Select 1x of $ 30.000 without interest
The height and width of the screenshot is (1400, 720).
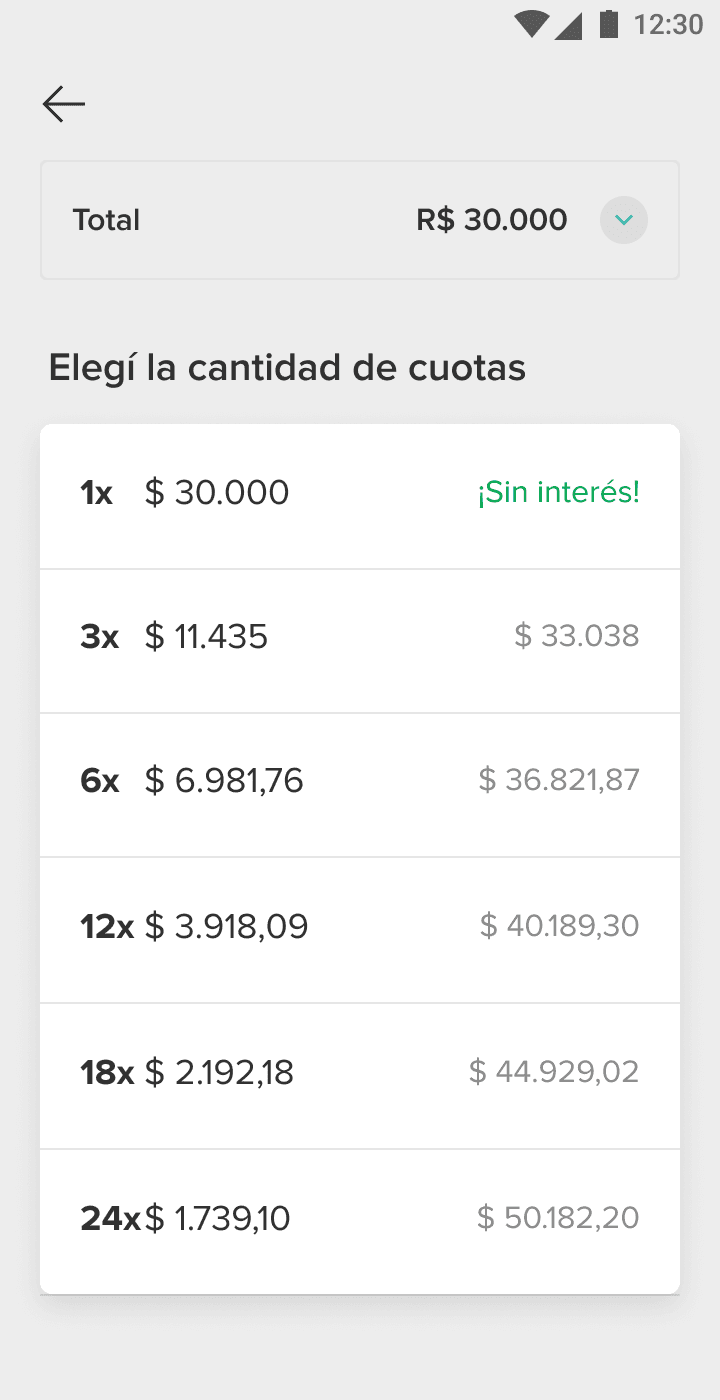click(x=360, y=494)
